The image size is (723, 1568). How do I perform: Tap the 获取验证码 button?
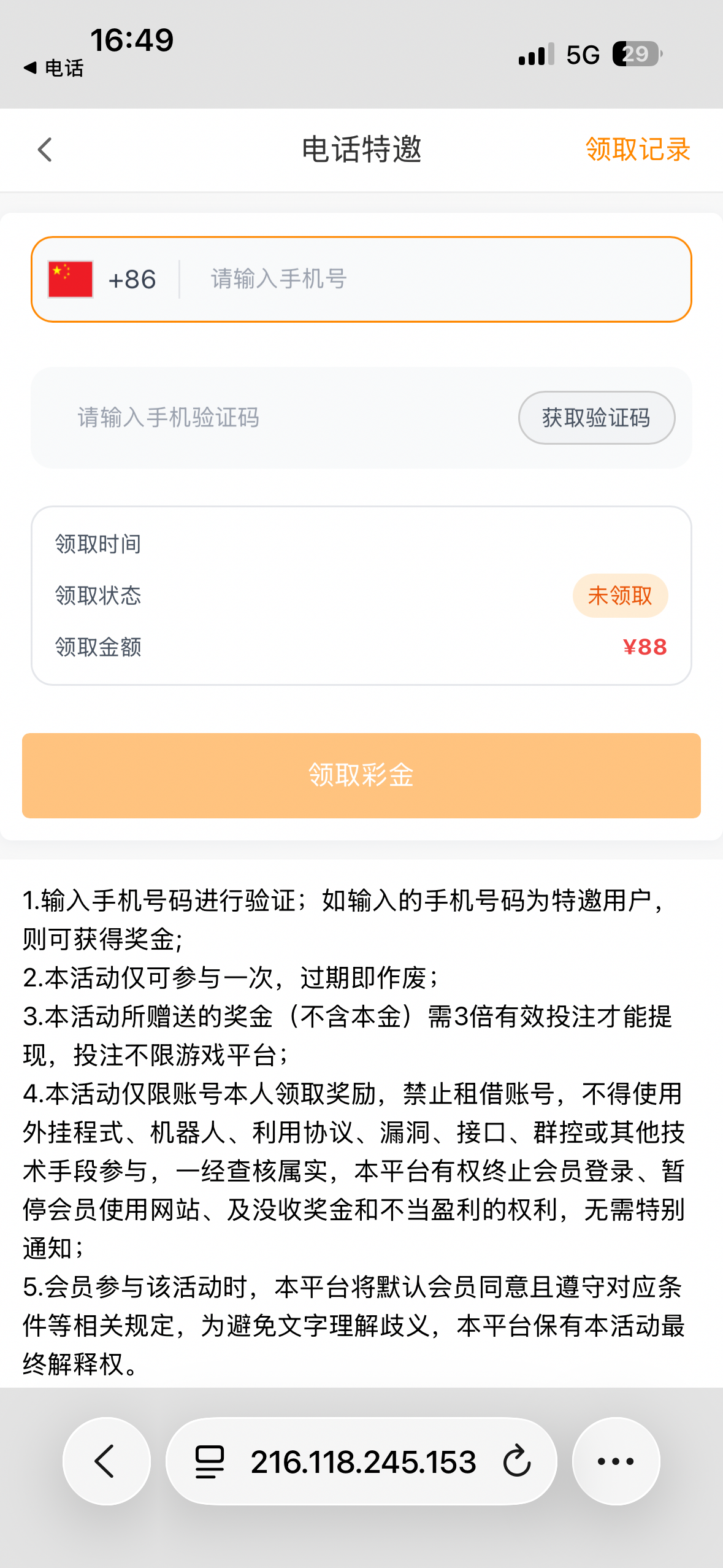[596, 418]
